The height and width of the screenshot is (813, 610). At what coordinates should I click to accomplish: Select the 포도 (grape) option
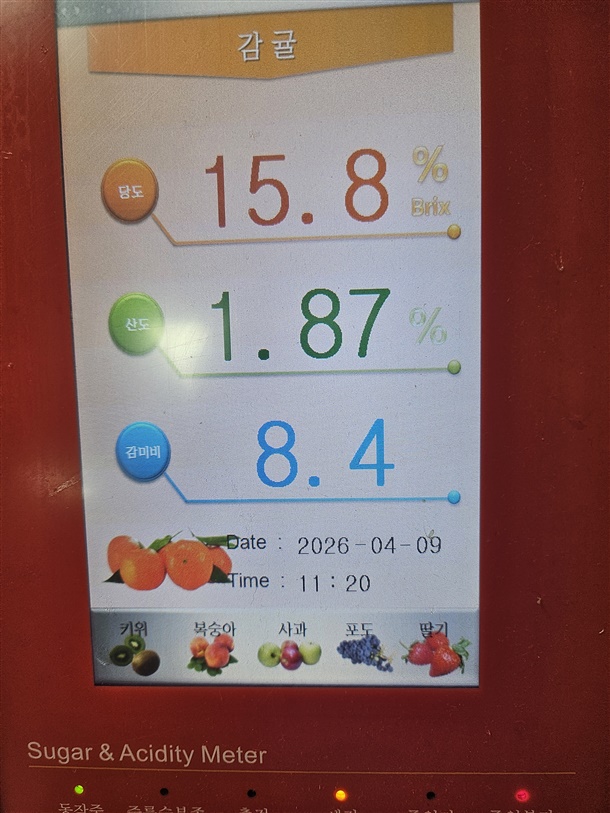(x=364, y=646)
